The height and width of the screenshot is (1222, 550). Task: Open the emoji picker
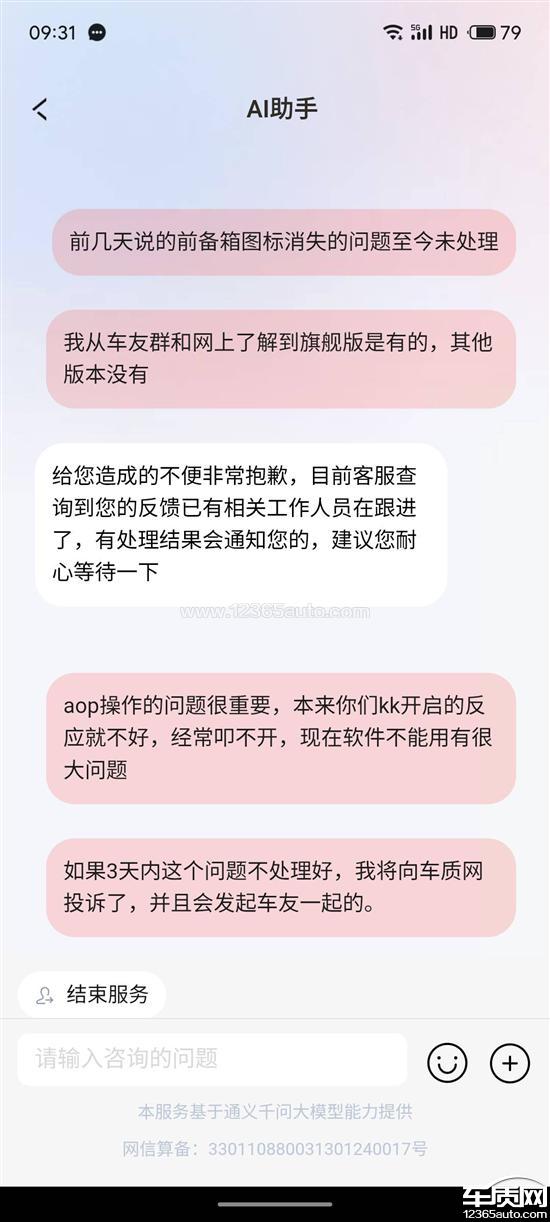click(x=447, y=1062)
